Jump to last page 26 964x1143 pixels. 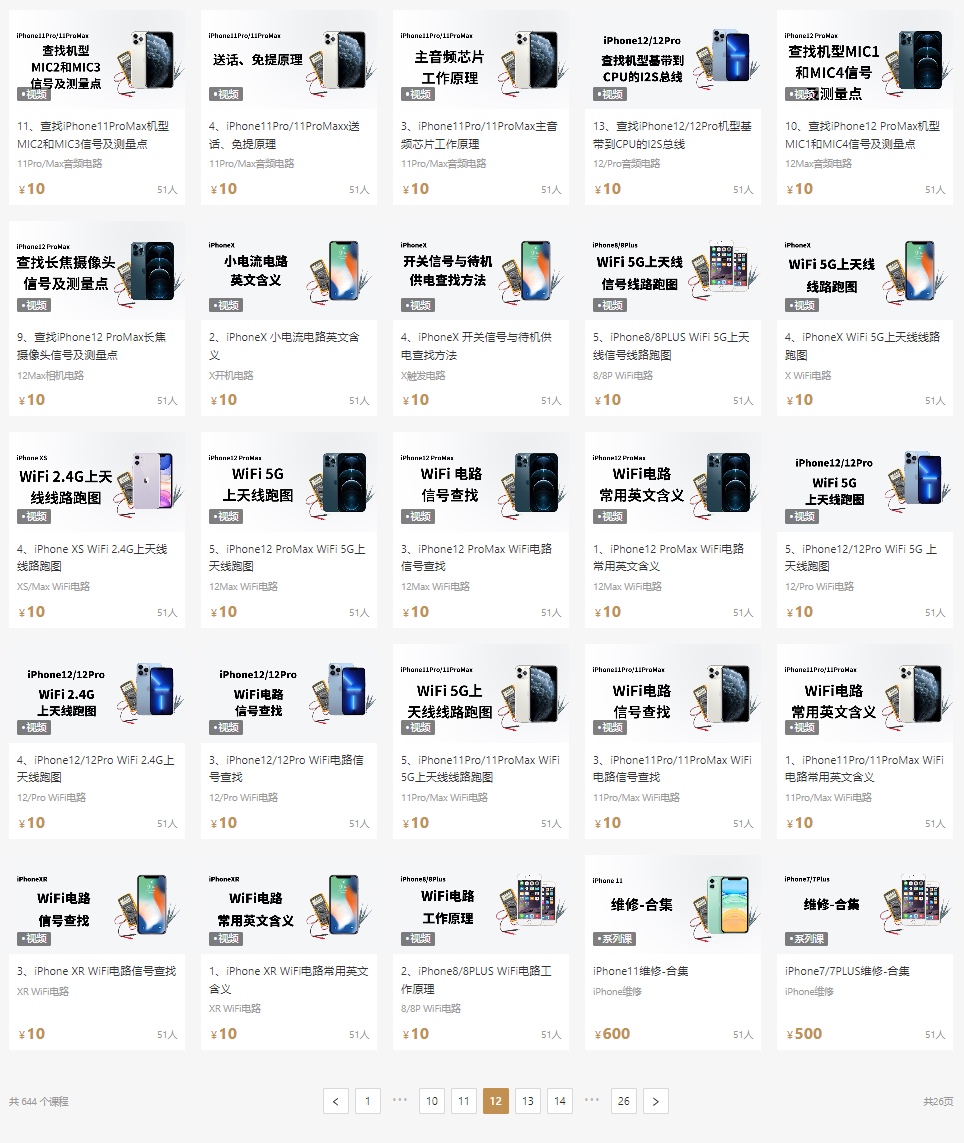624,1101
